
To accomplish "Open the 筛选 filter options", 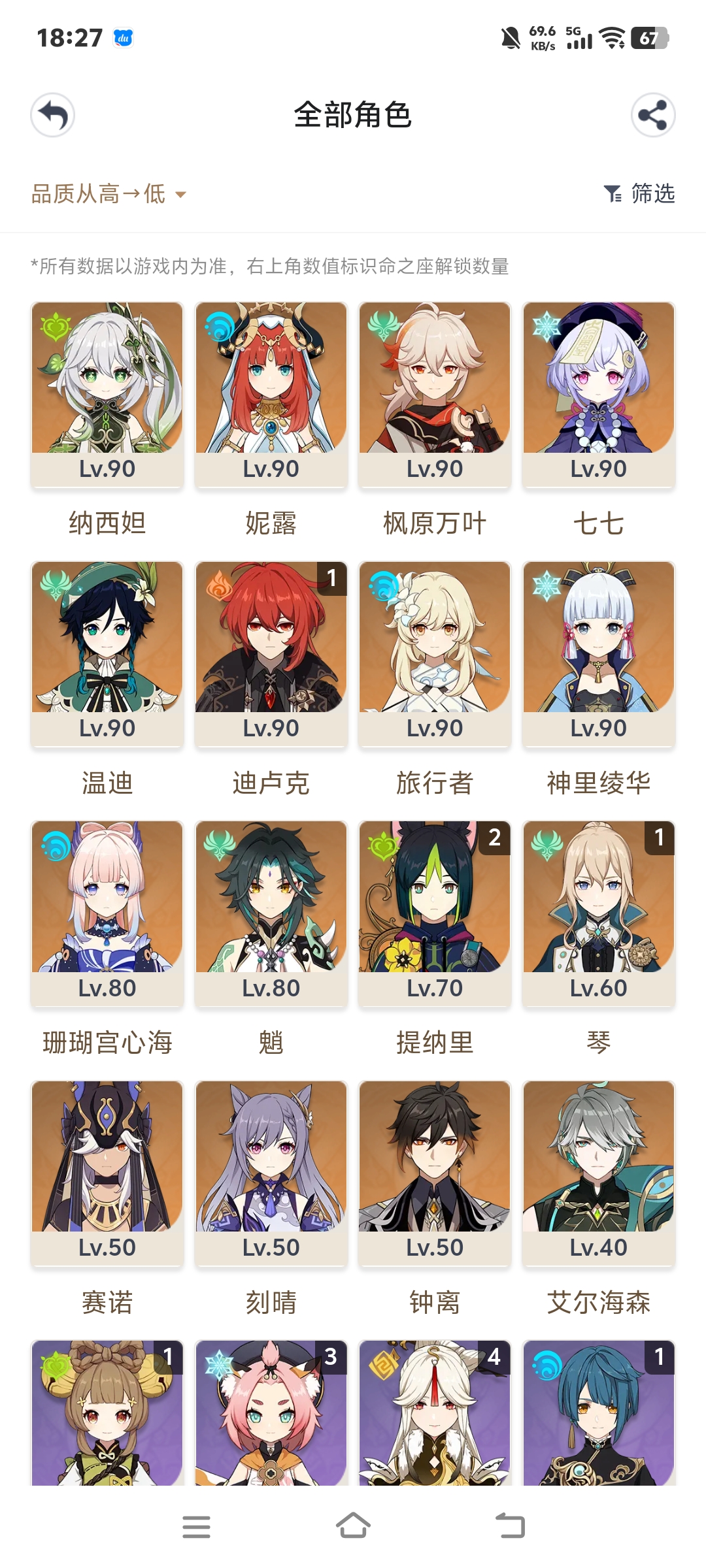I will [639, 194].
